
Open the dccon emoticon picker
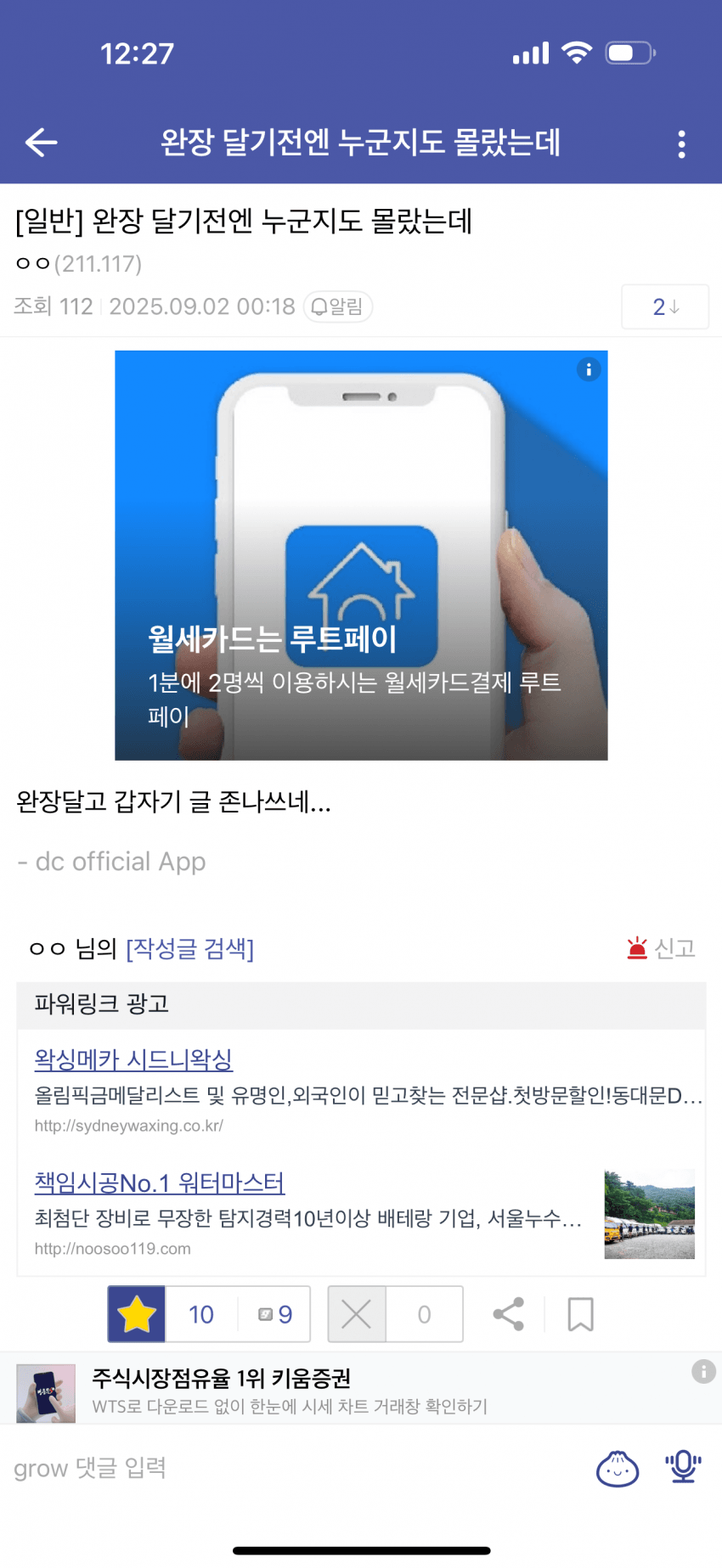[x=618, y=1468]
